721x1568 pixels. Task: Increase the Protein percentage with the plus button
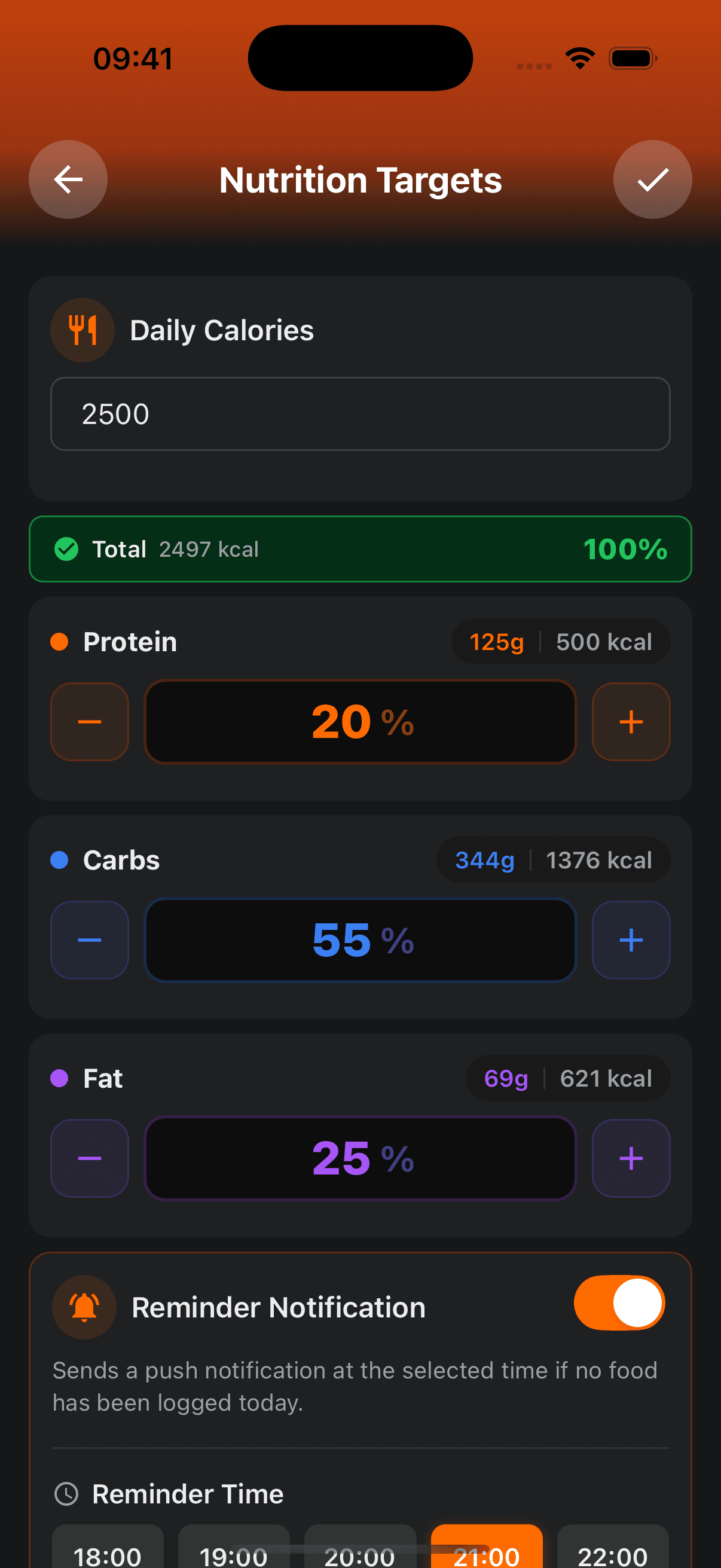pos(631,722)
